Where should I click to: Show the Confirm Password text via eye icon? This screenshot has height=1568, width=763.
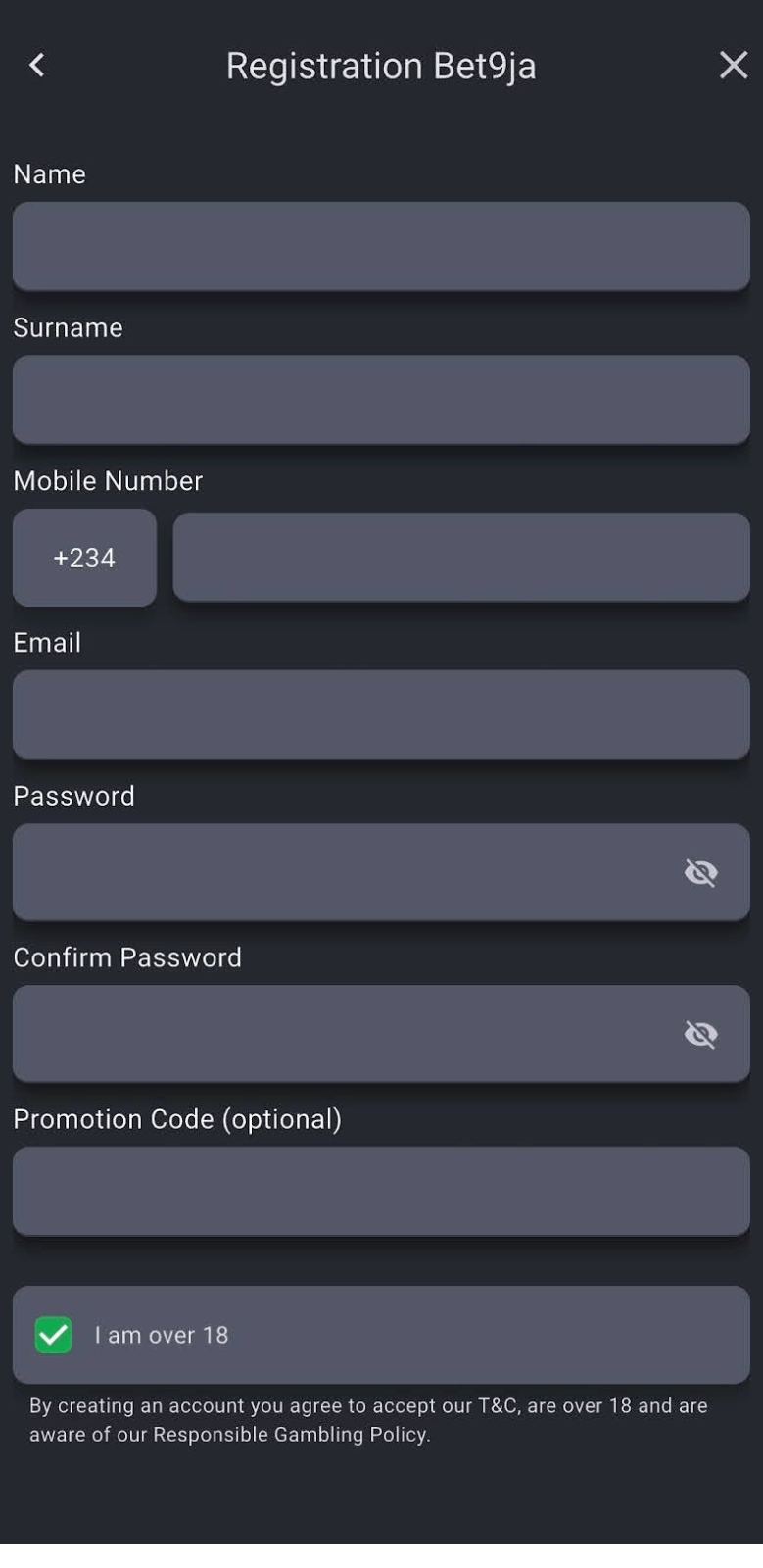point(701,1033)
